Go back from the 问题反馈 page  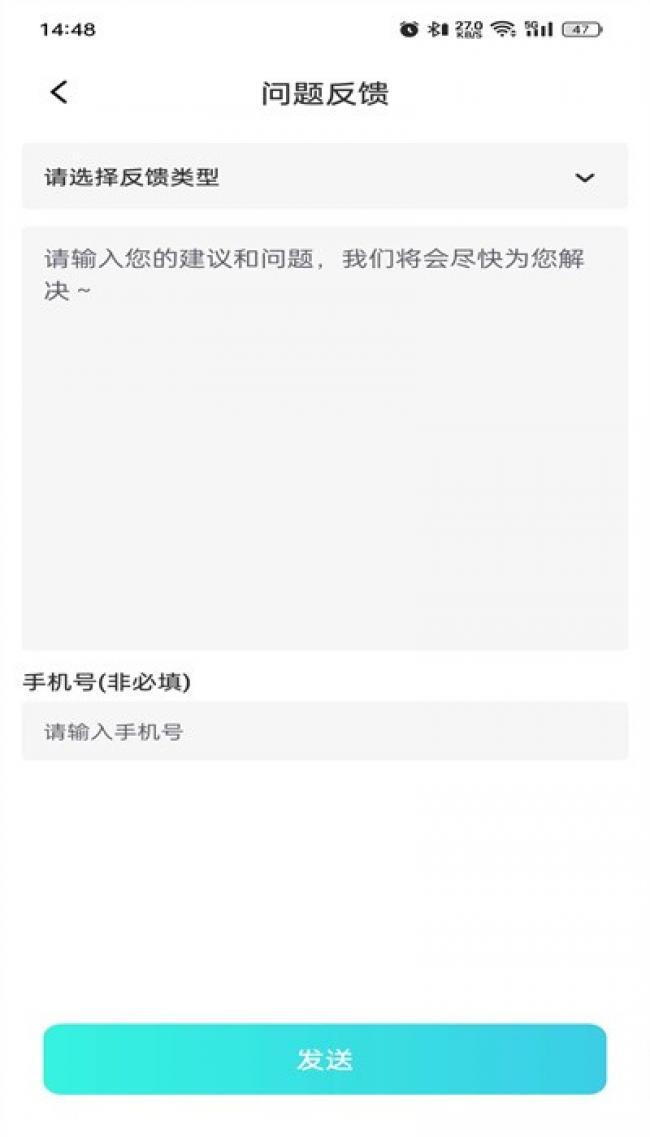point(59,93)
